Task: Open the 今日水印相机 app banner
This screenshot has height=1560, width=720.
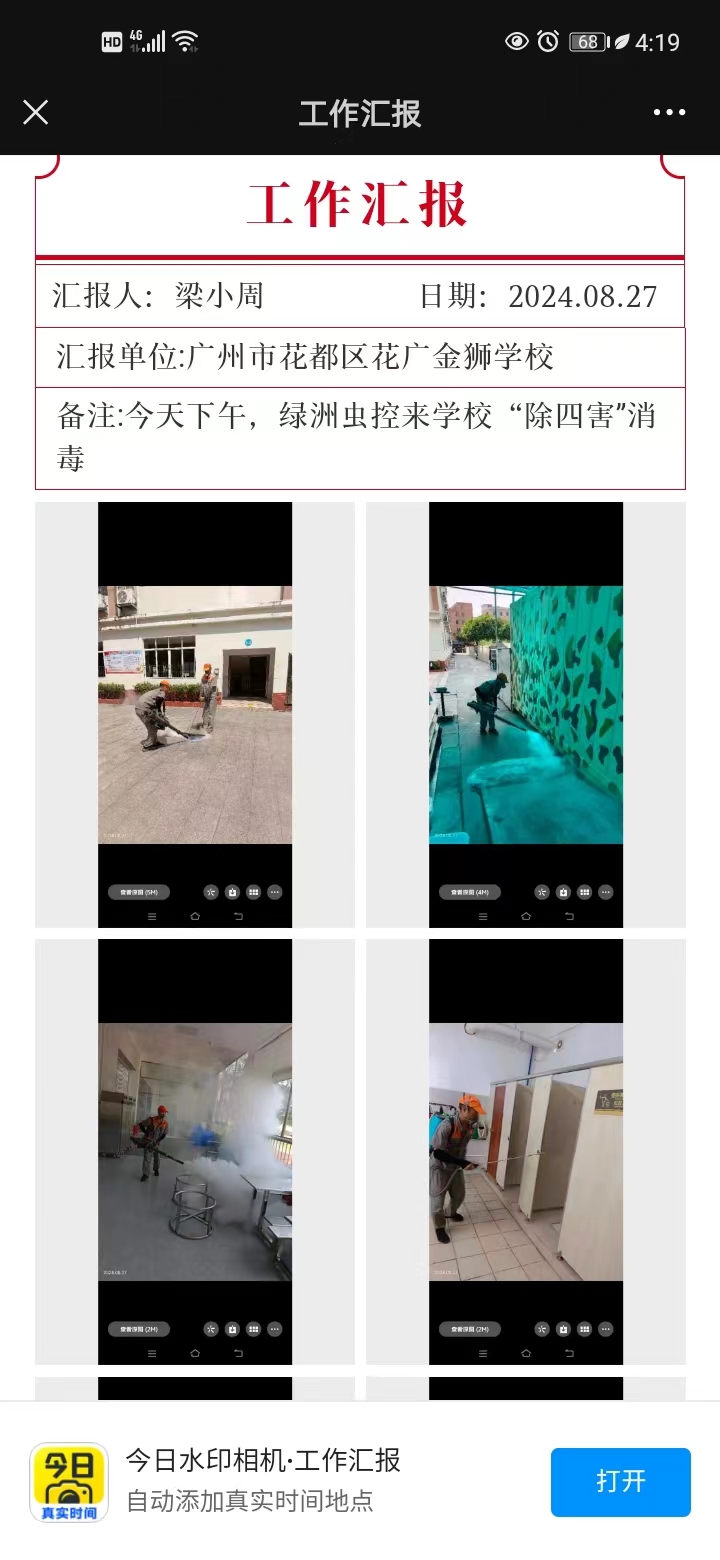Action: point(262,1480)
